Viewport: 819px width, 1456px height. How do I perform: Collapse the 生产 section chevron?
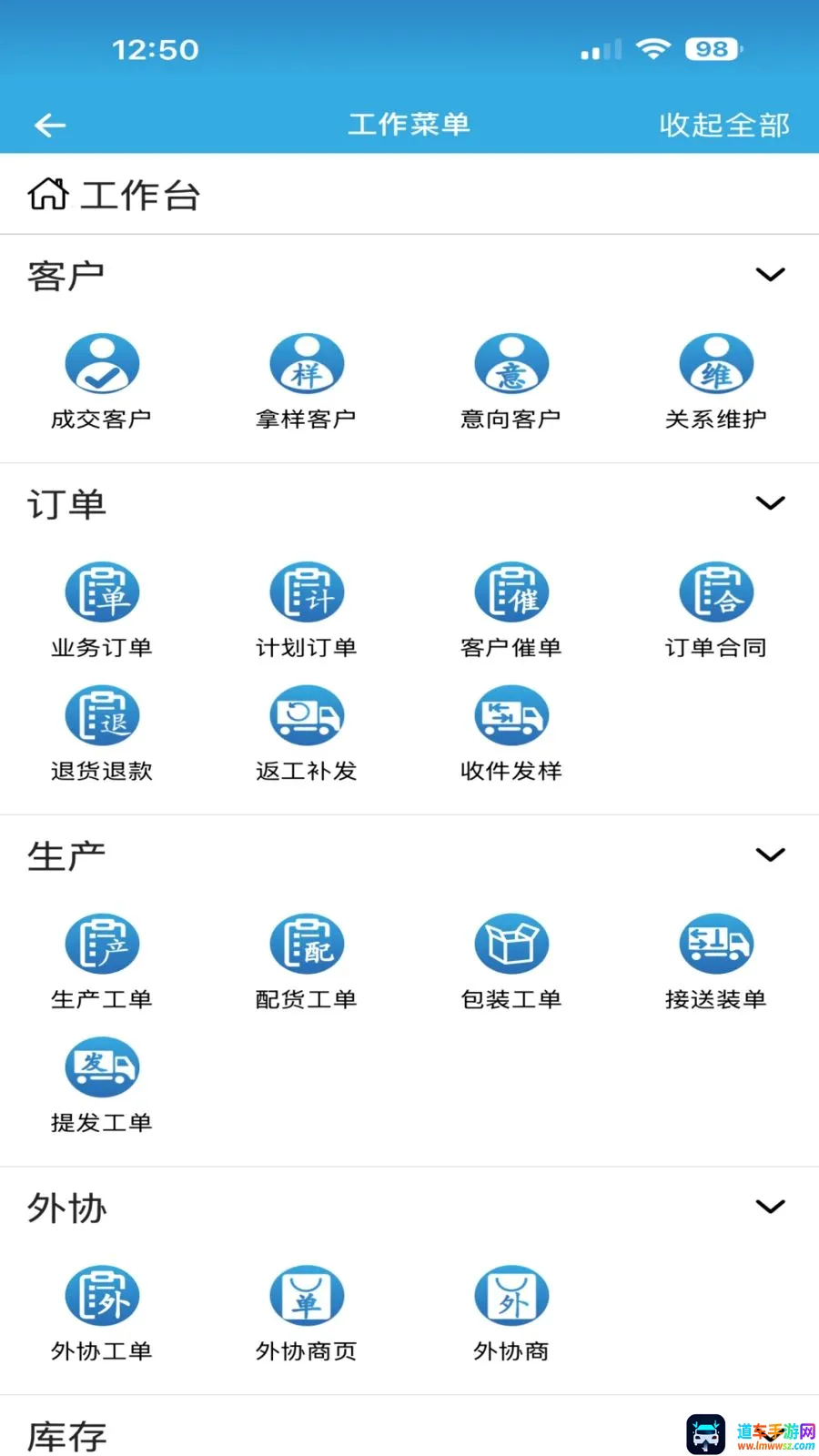770,854
